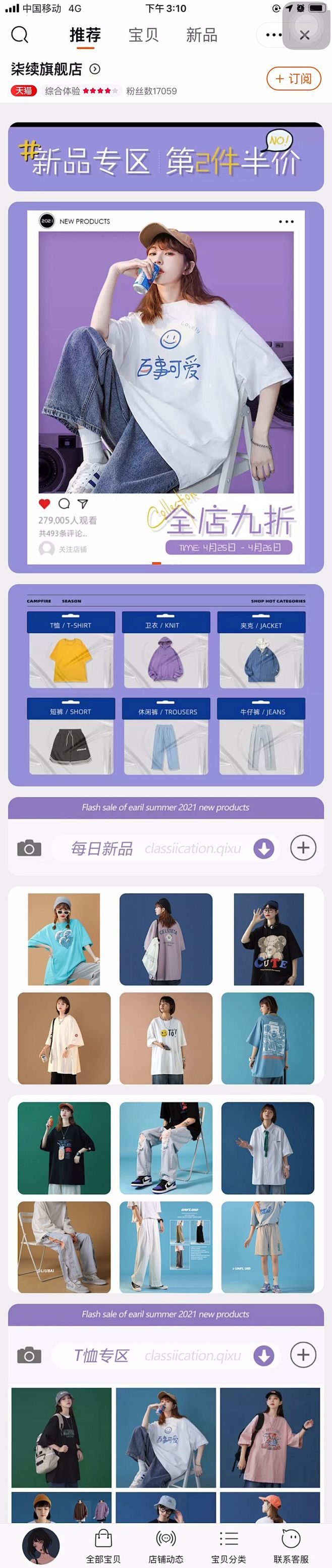Switch to the 新品 tab
332x1568 pixels.
[201, 35]
